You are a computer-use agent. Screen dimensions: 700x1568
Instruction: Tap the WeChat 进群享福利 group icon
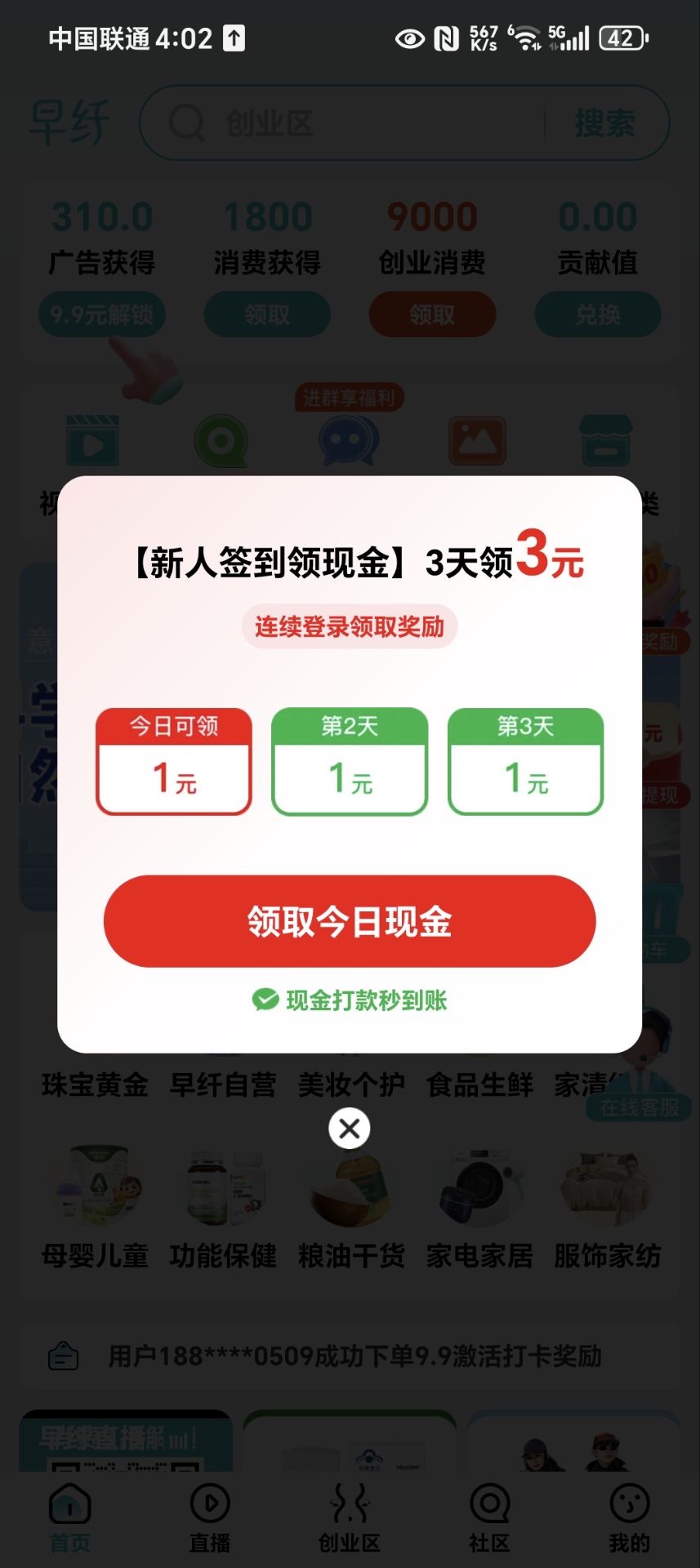point(350,441)
